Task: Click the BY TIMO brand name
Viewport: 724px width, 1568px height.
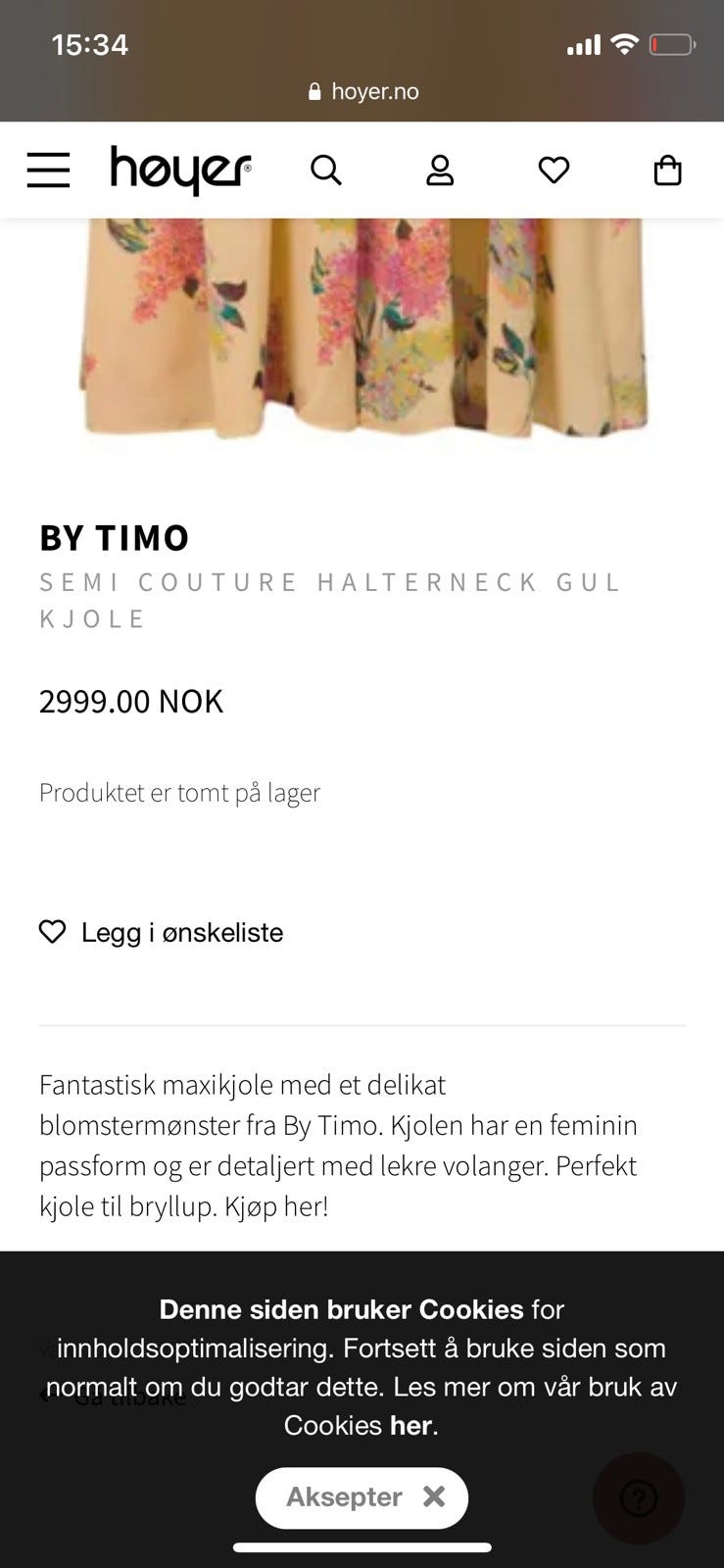Action: tap(114, 537)
